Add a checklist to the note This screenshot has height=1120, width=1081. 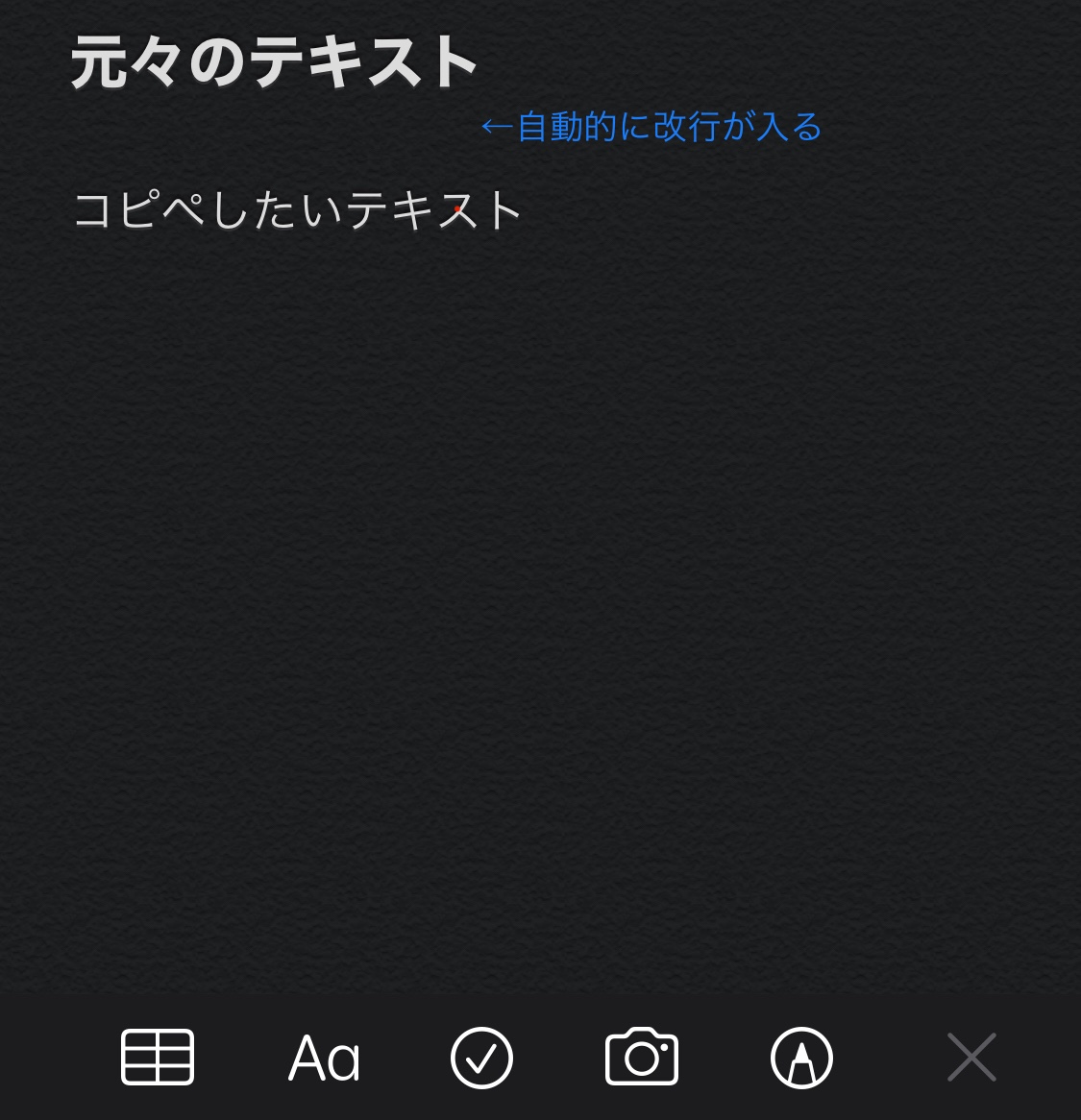[x=481, y=1058]
